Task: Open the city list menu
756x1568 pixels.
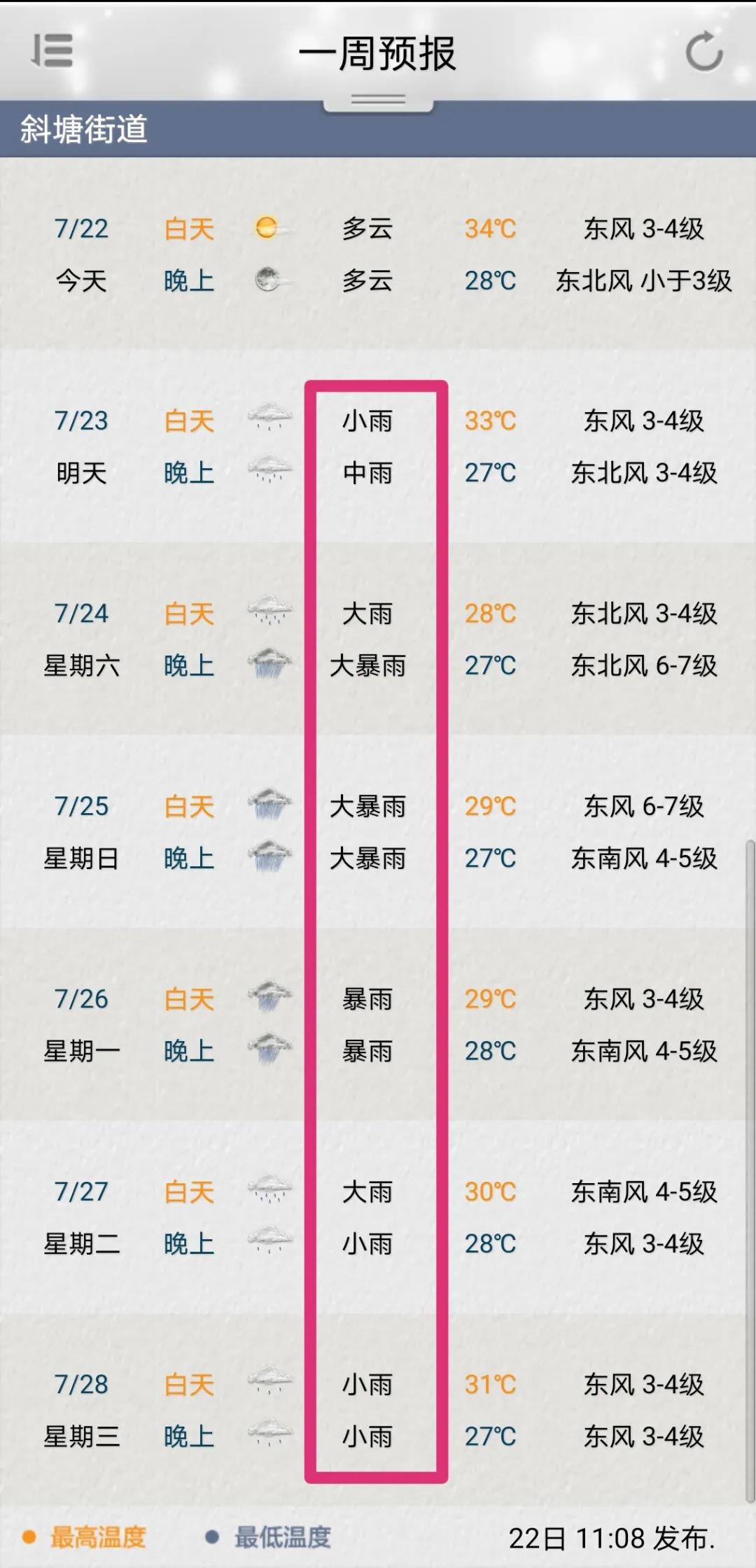Action: [52, 51]
